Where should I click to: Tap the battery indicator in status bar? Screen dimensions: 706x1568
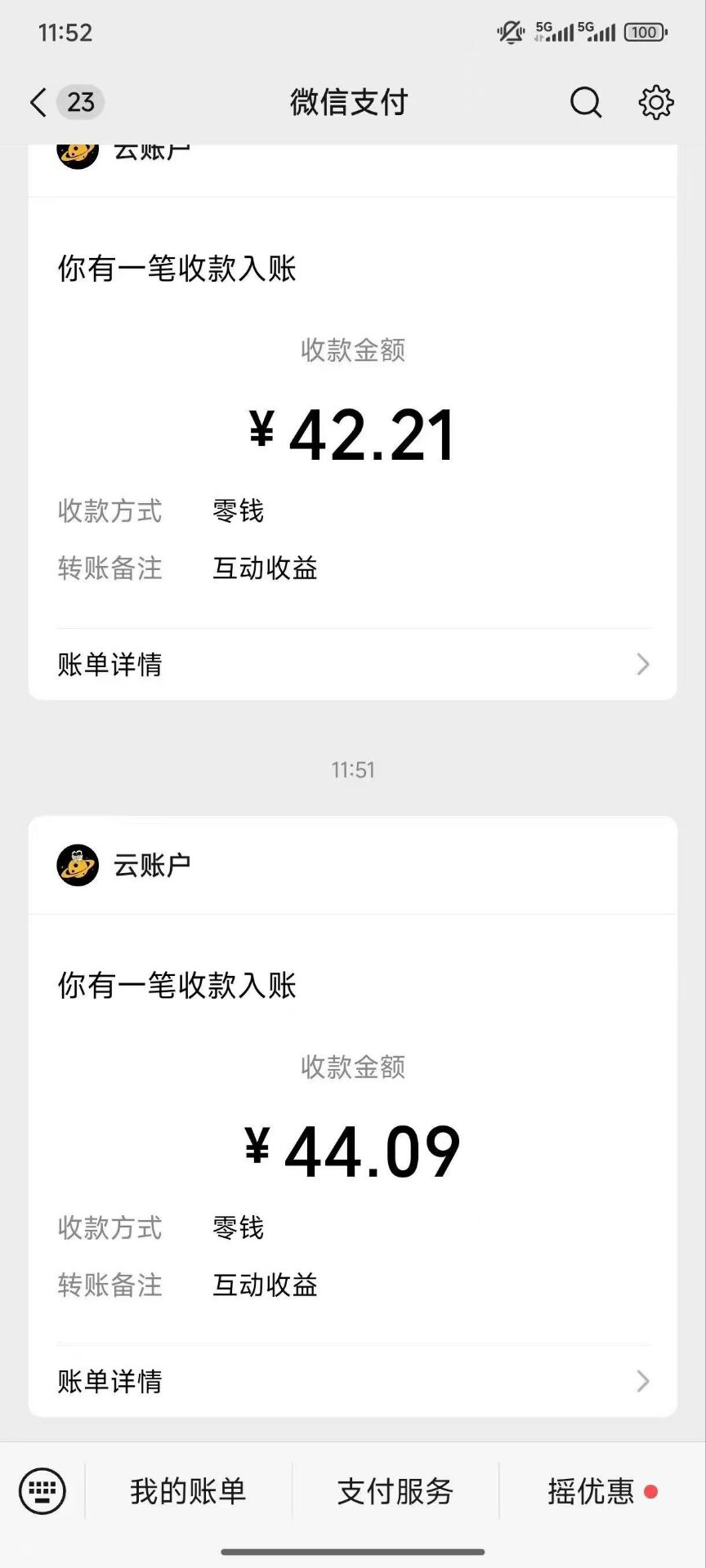645,31
